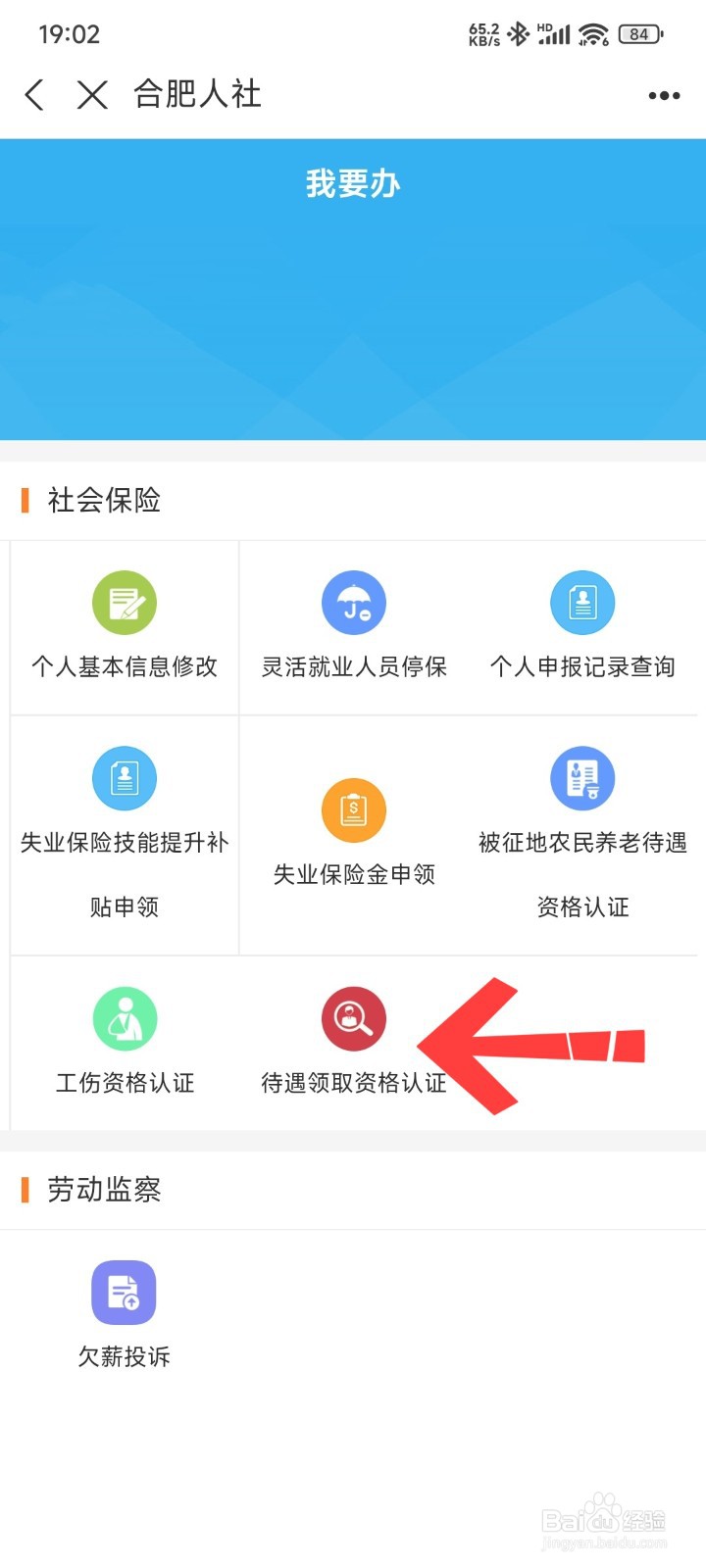The image size is (706, 1568).
Task: Select the 灵活就业人员停保 umbrella icon
Action: (353, 602)
